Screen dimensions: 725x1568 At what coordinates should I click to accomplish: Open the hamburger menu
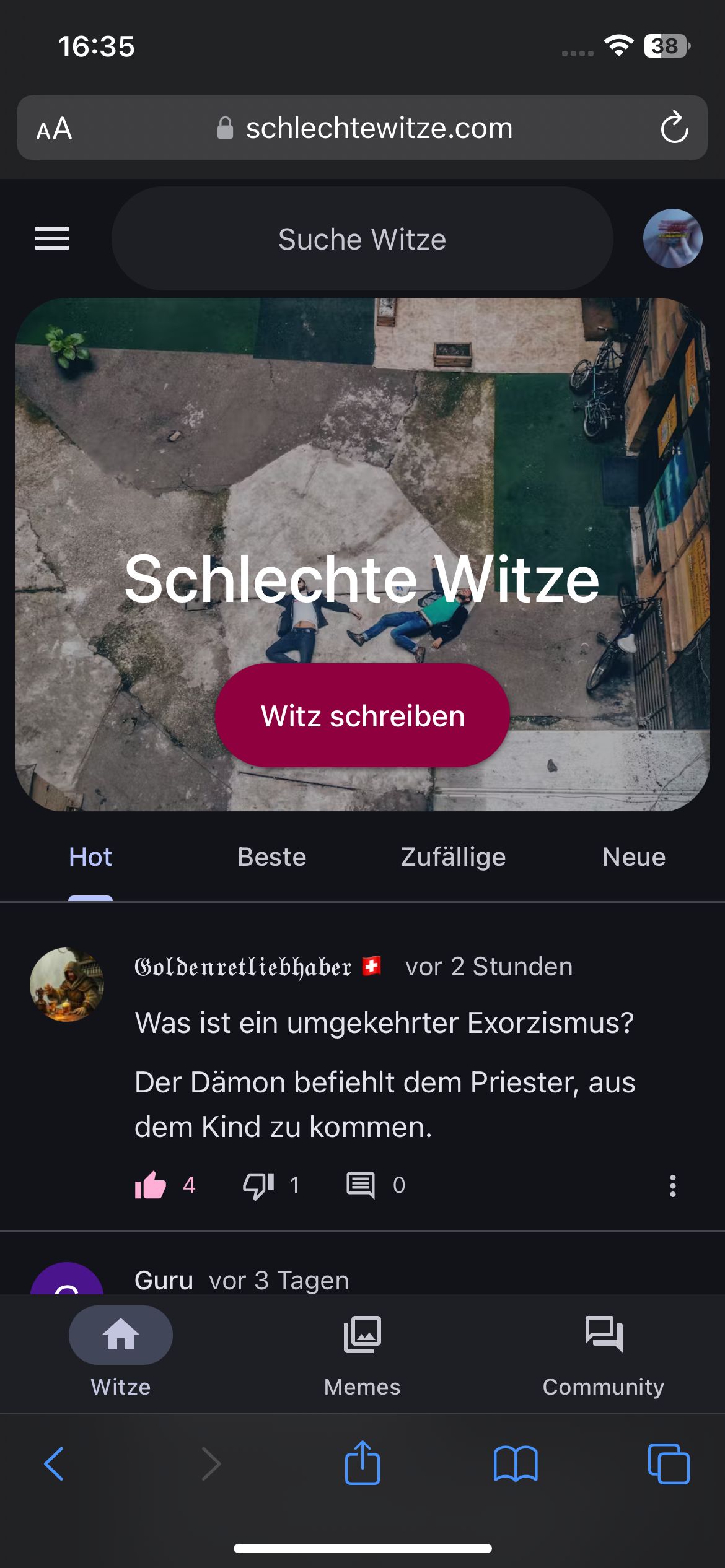click(52, 238)
